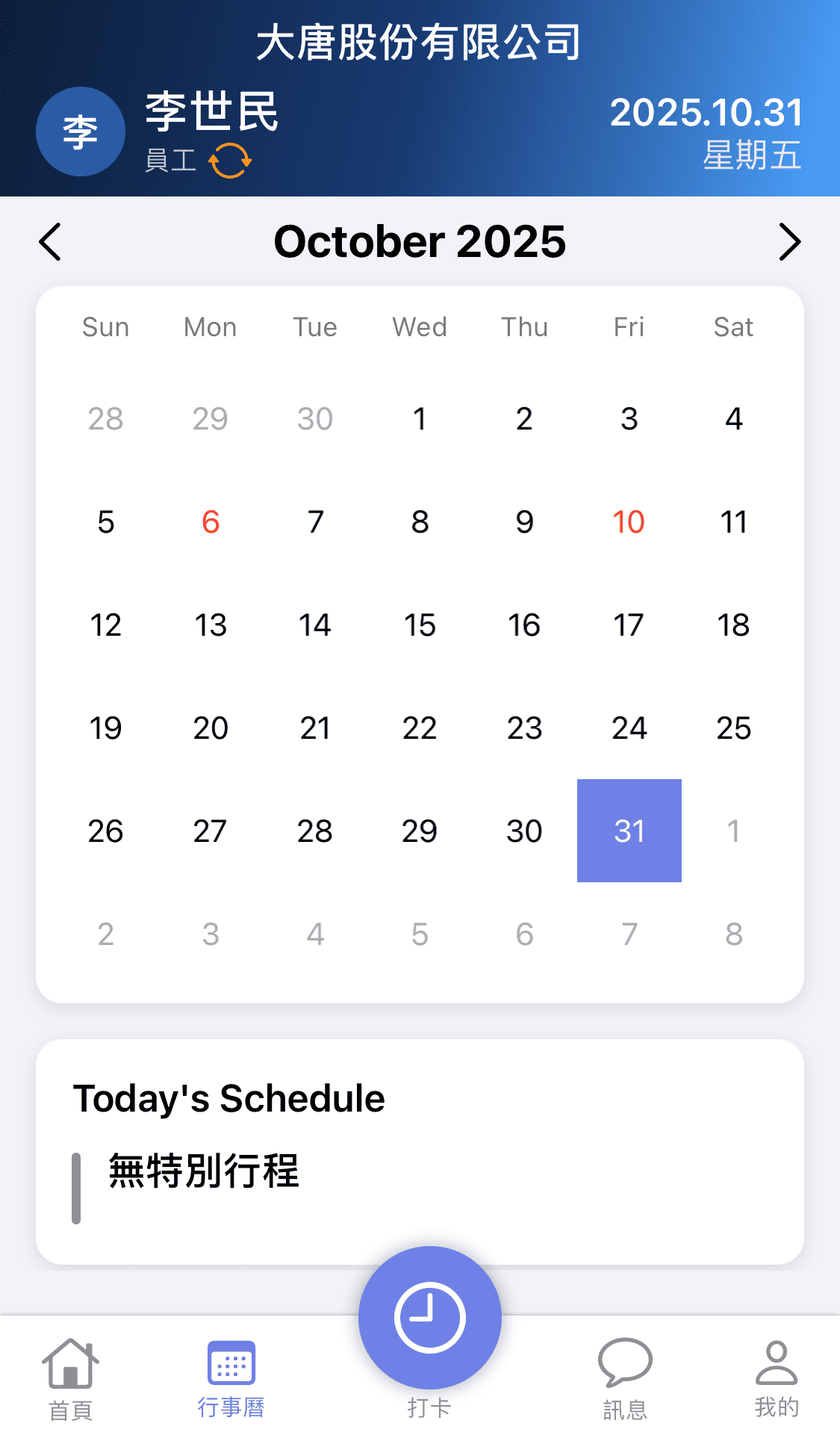This screenshot has height=1450, width=840.
Task: Select October 10 marked in red
Action: tap(629, 522)
